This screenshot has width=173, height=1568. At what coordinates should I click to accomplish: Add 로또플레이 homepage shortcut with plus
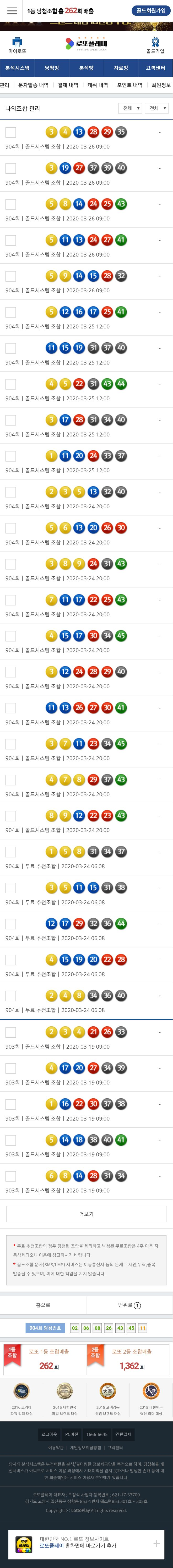156,1543
